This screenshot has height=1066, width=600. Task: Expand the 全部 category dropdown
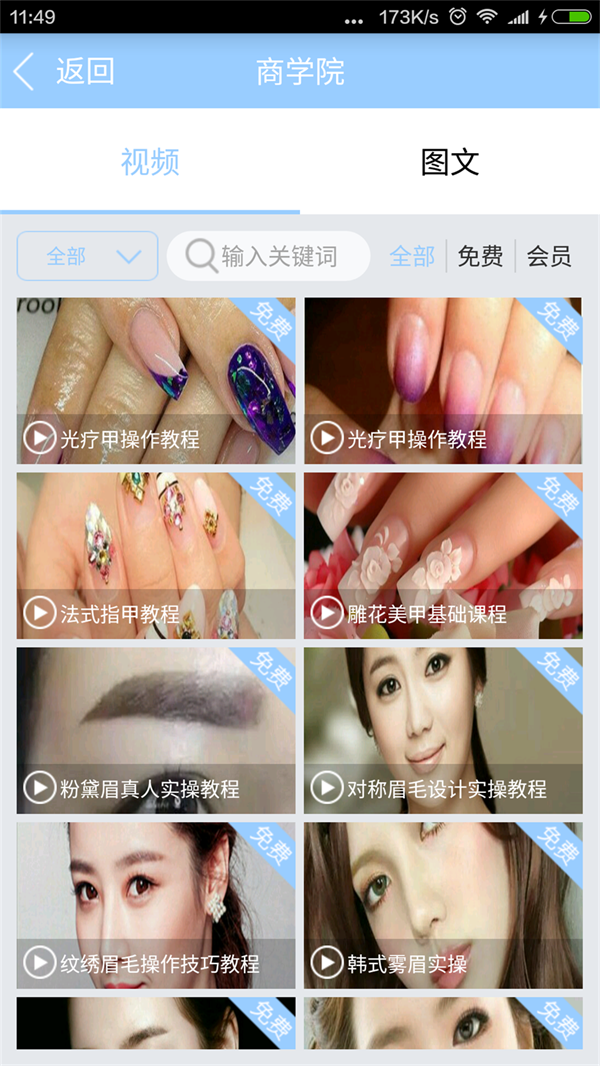(88, 257)
